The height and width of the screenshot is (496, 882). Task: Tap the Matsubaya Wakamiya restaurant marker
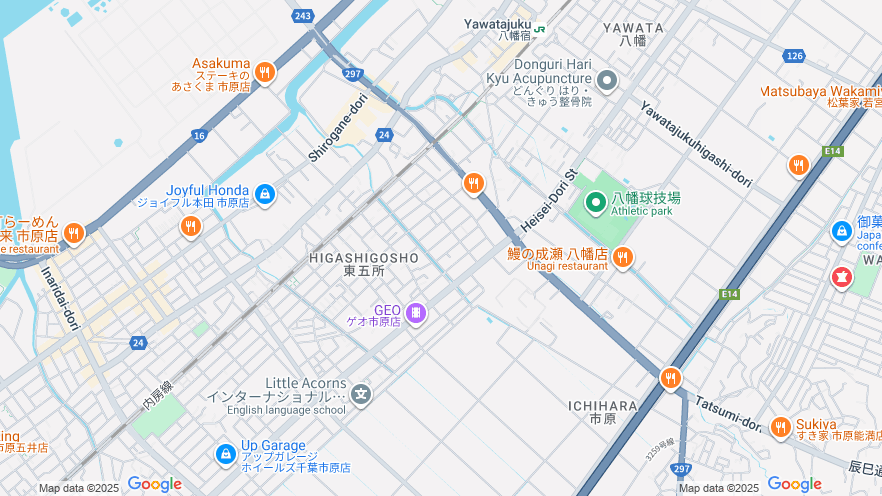point(798,165)
